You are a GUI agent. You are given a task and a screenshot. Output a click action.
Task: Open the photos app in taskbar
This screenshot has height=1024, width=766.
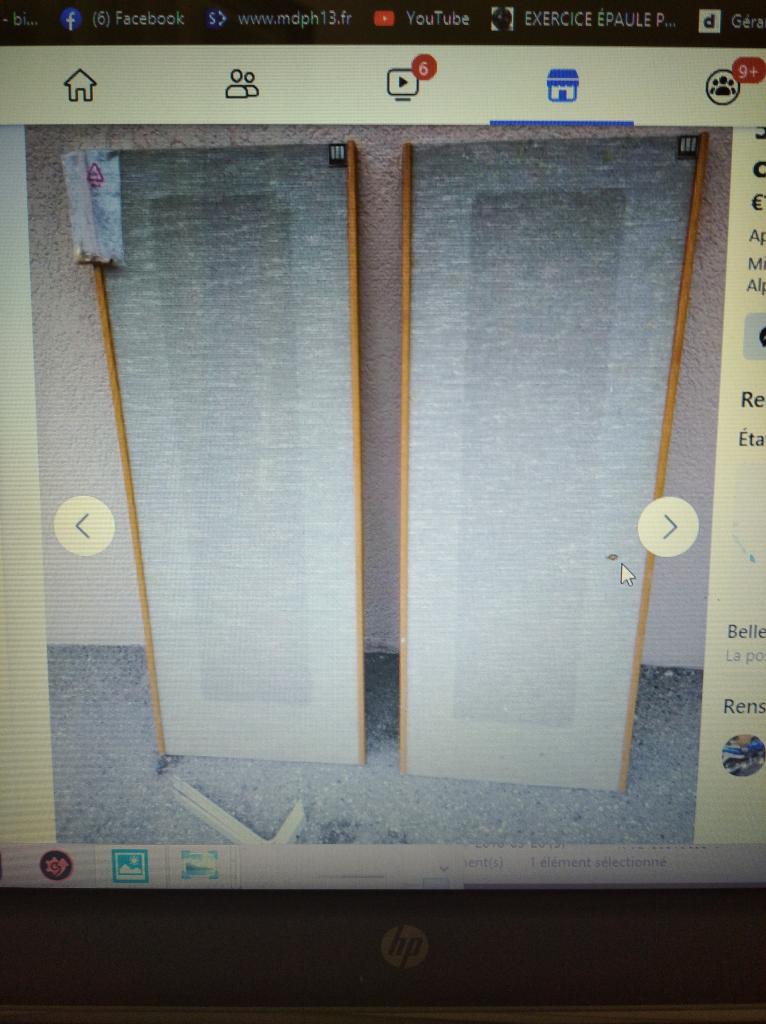tap(131, 865)
